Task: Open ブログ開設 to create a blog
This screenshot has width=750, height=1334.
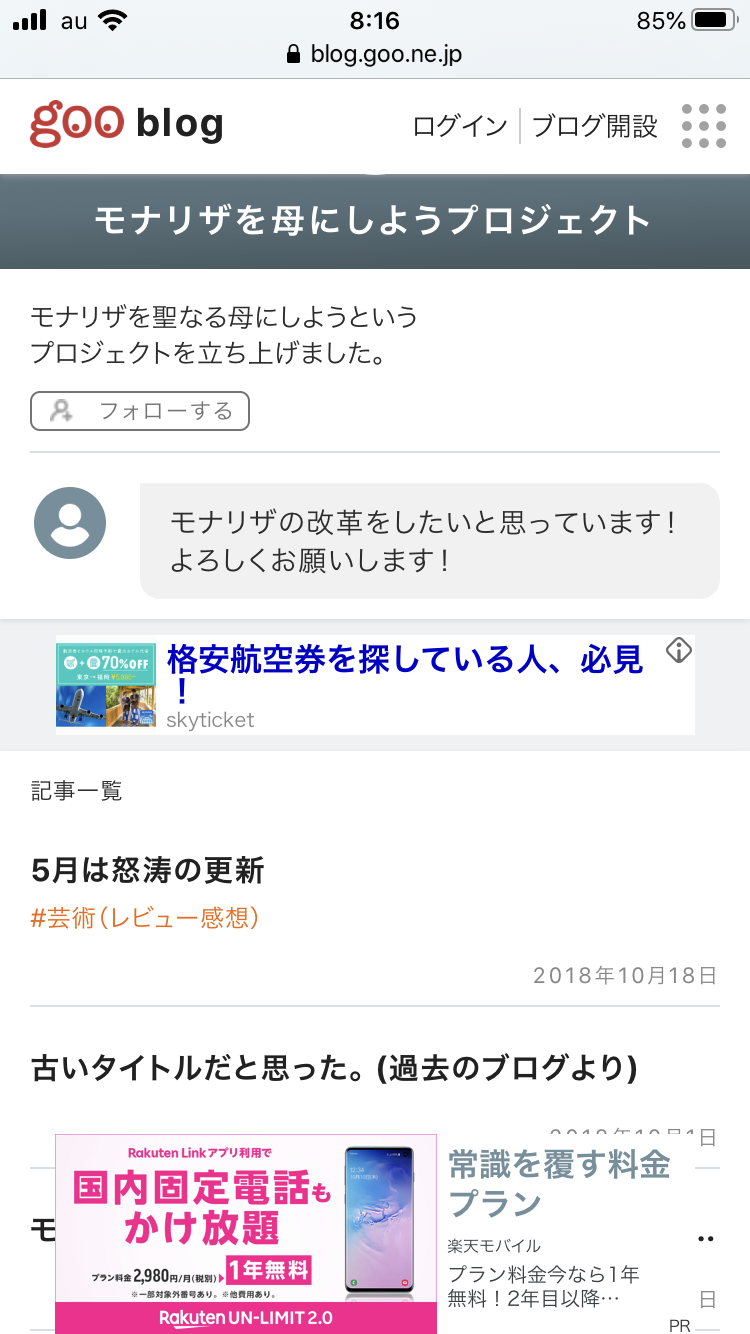Action: pyautogui.click(x=594, y=127)
